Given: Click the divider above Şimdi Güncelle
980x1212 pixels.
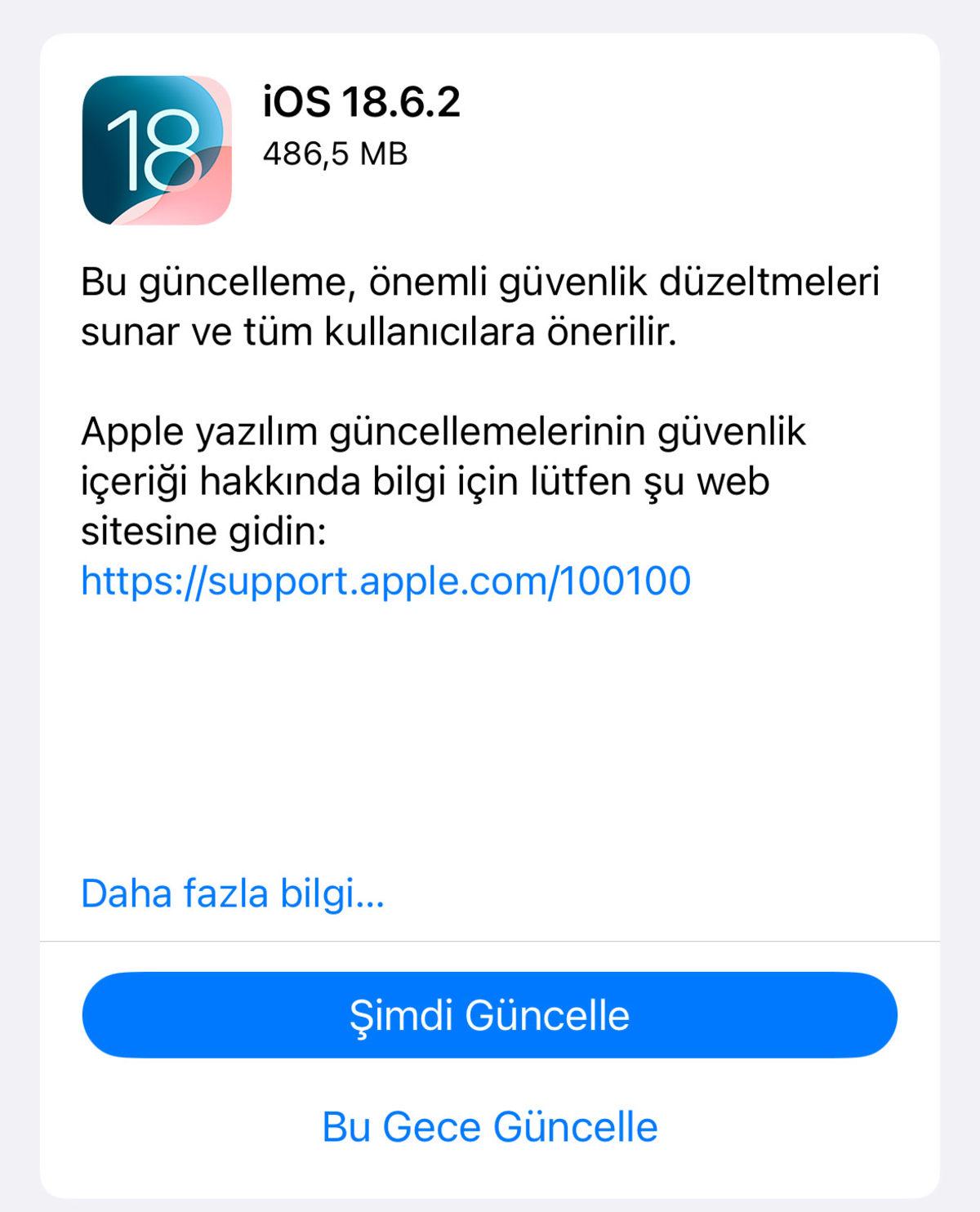Looking at the screenshot, I should (x=490, y=943).
